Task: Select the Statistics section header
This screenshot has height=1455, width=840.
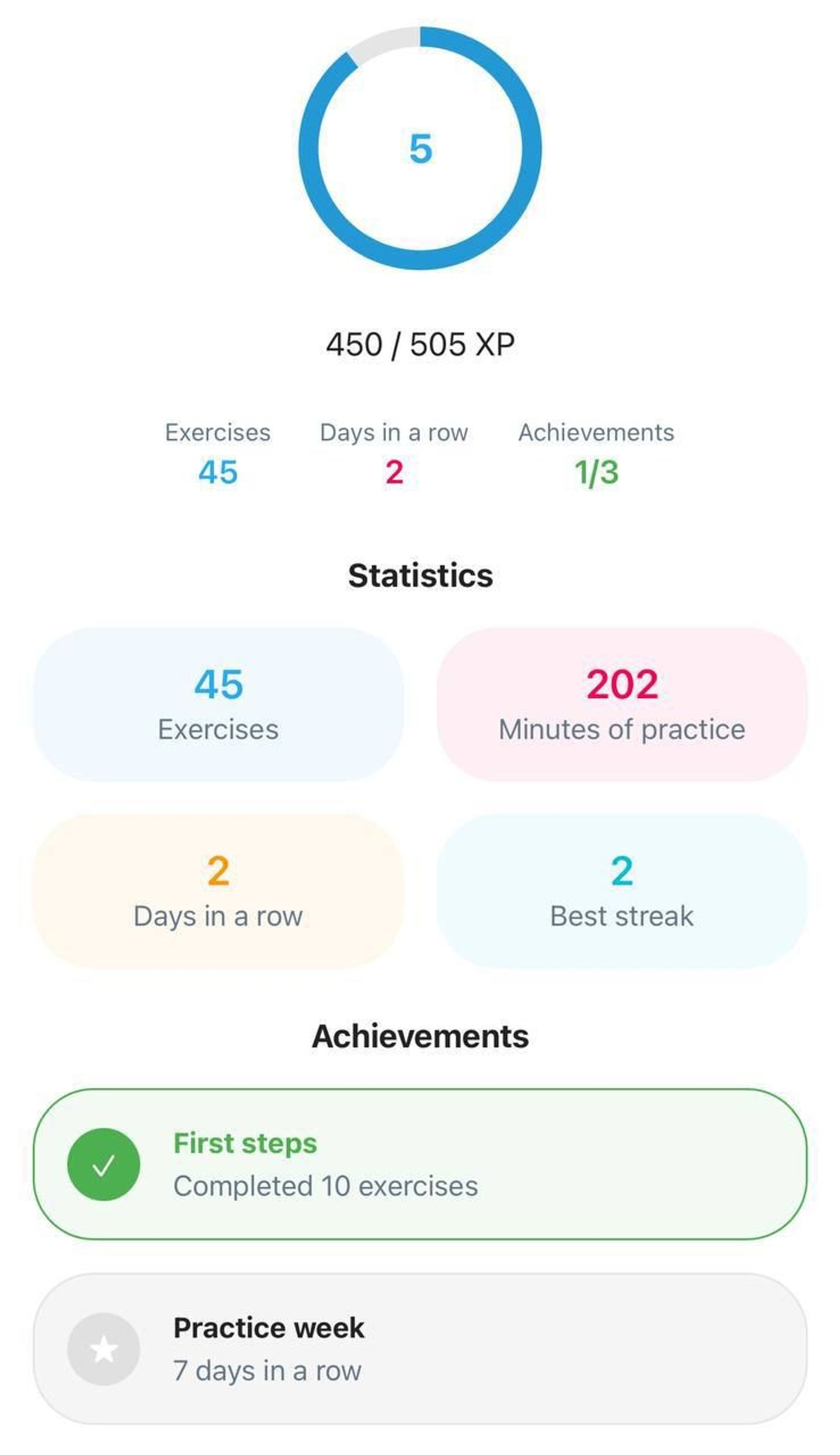Action: pos(421,574)
